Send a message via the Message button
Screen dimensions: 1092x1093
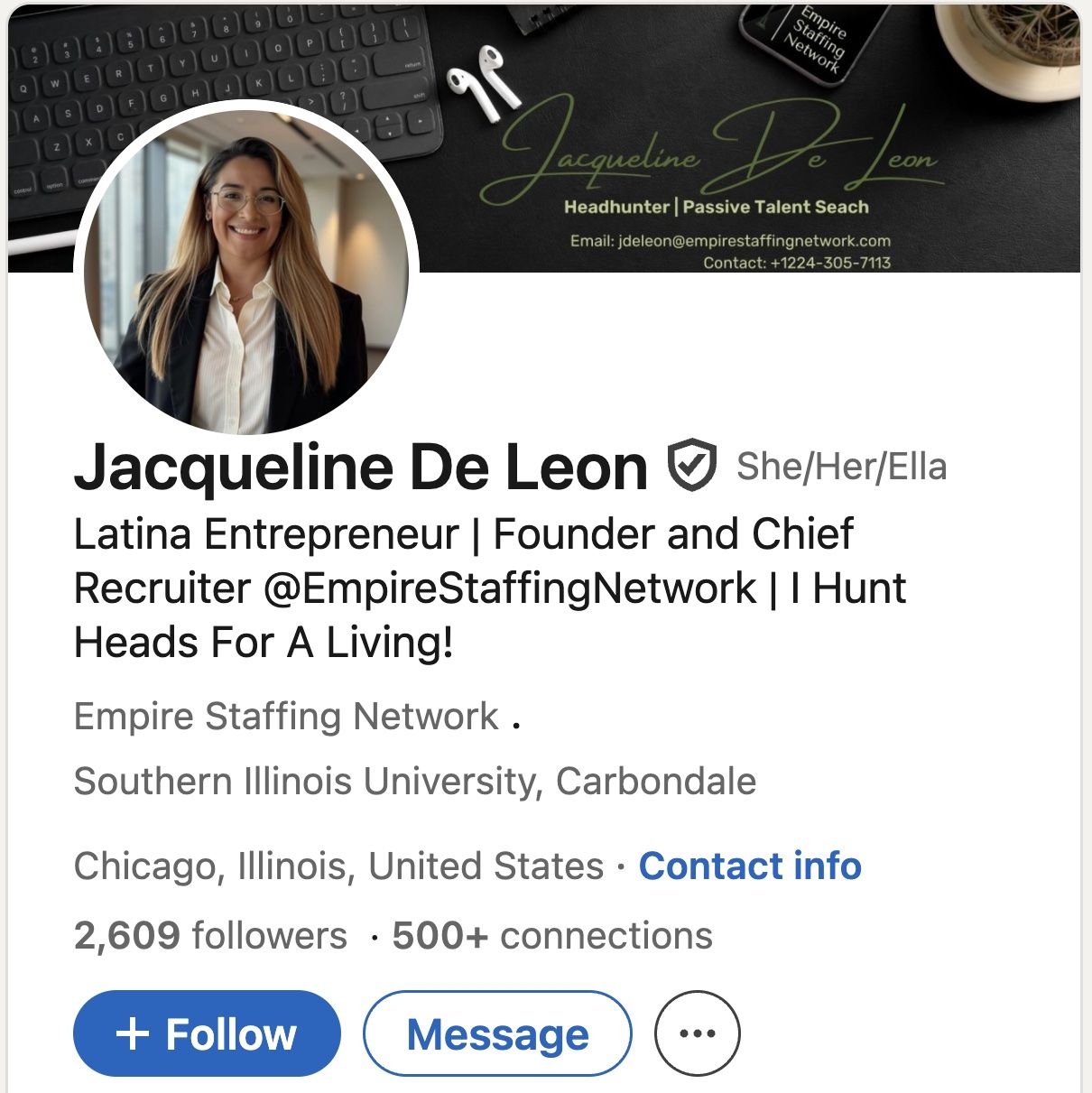tap(497, 1033)
